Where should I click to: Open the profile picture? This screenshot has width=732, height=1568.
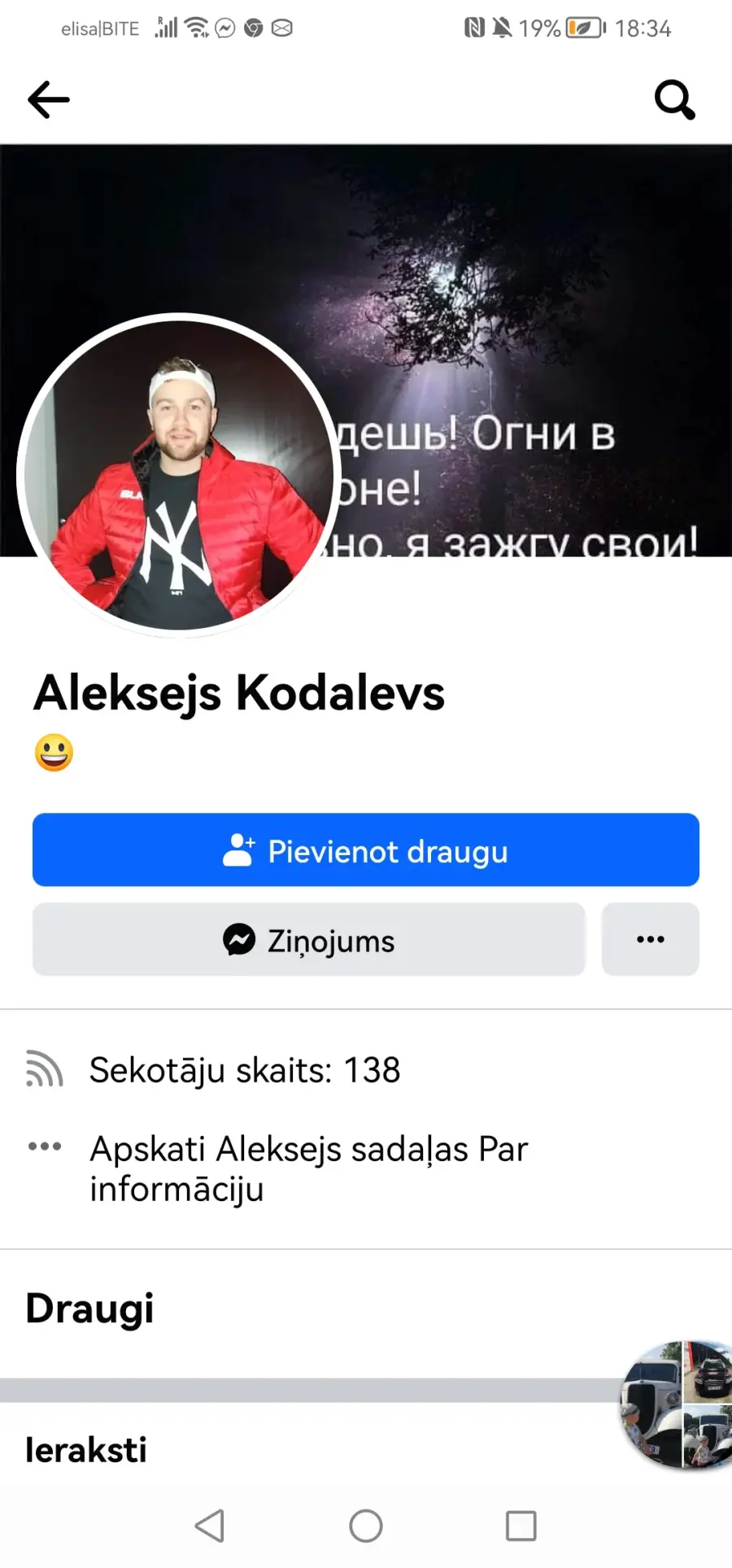tap(178, 475)
